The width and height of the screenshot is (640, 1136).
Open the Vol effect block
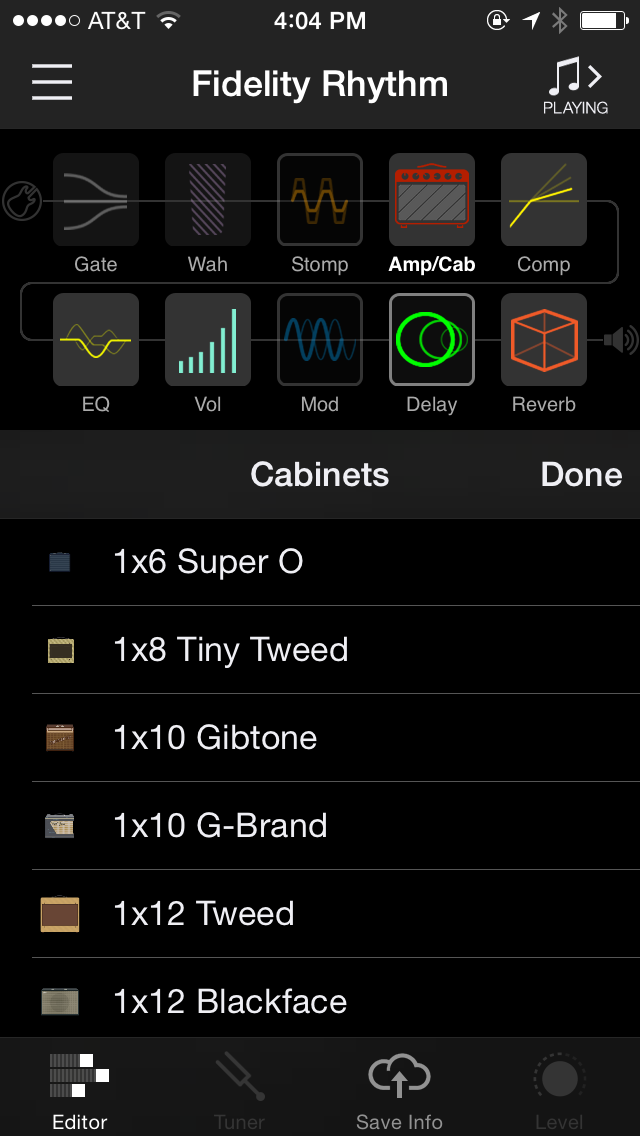tap(208, 340)
